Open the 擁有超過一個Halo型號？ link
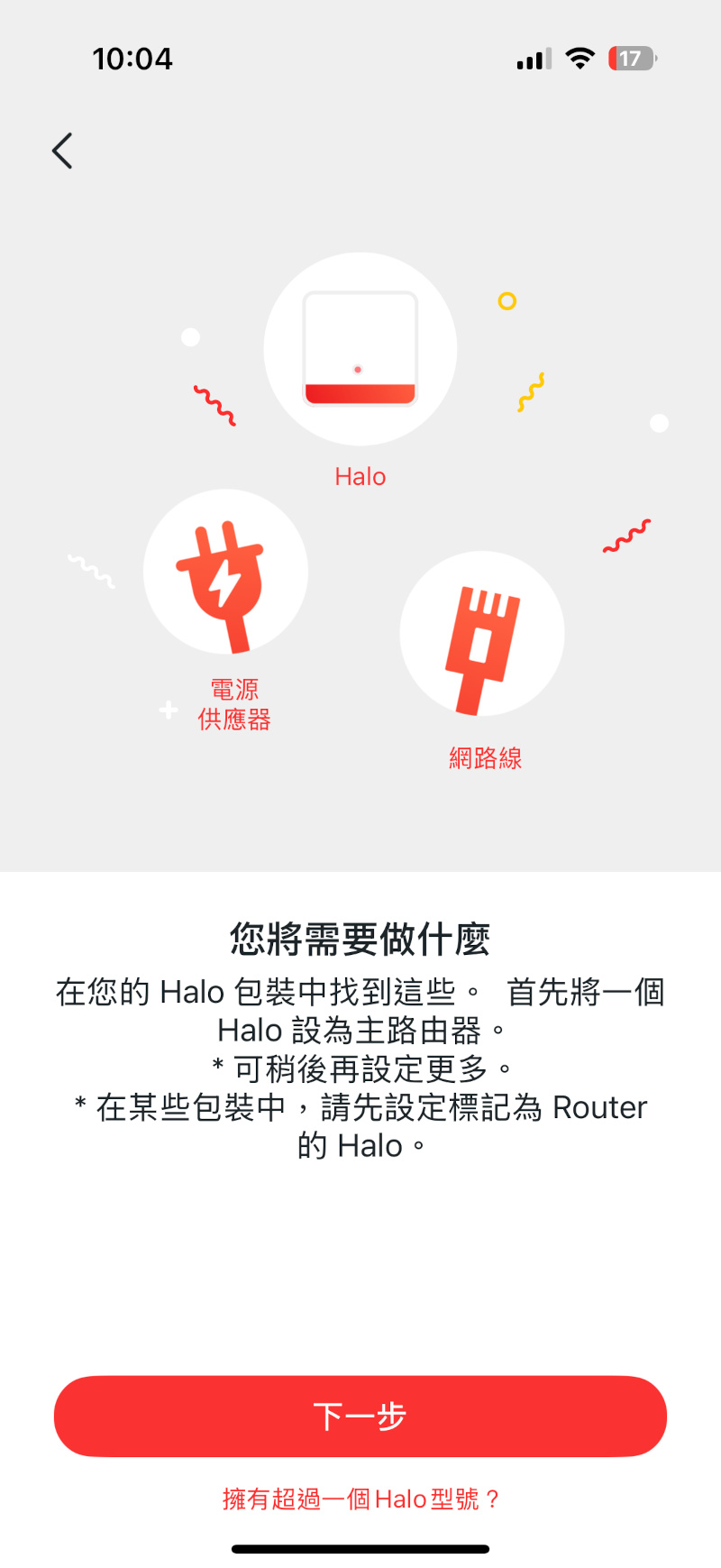Screen dimensions: 721x1568 point(360,1499)
